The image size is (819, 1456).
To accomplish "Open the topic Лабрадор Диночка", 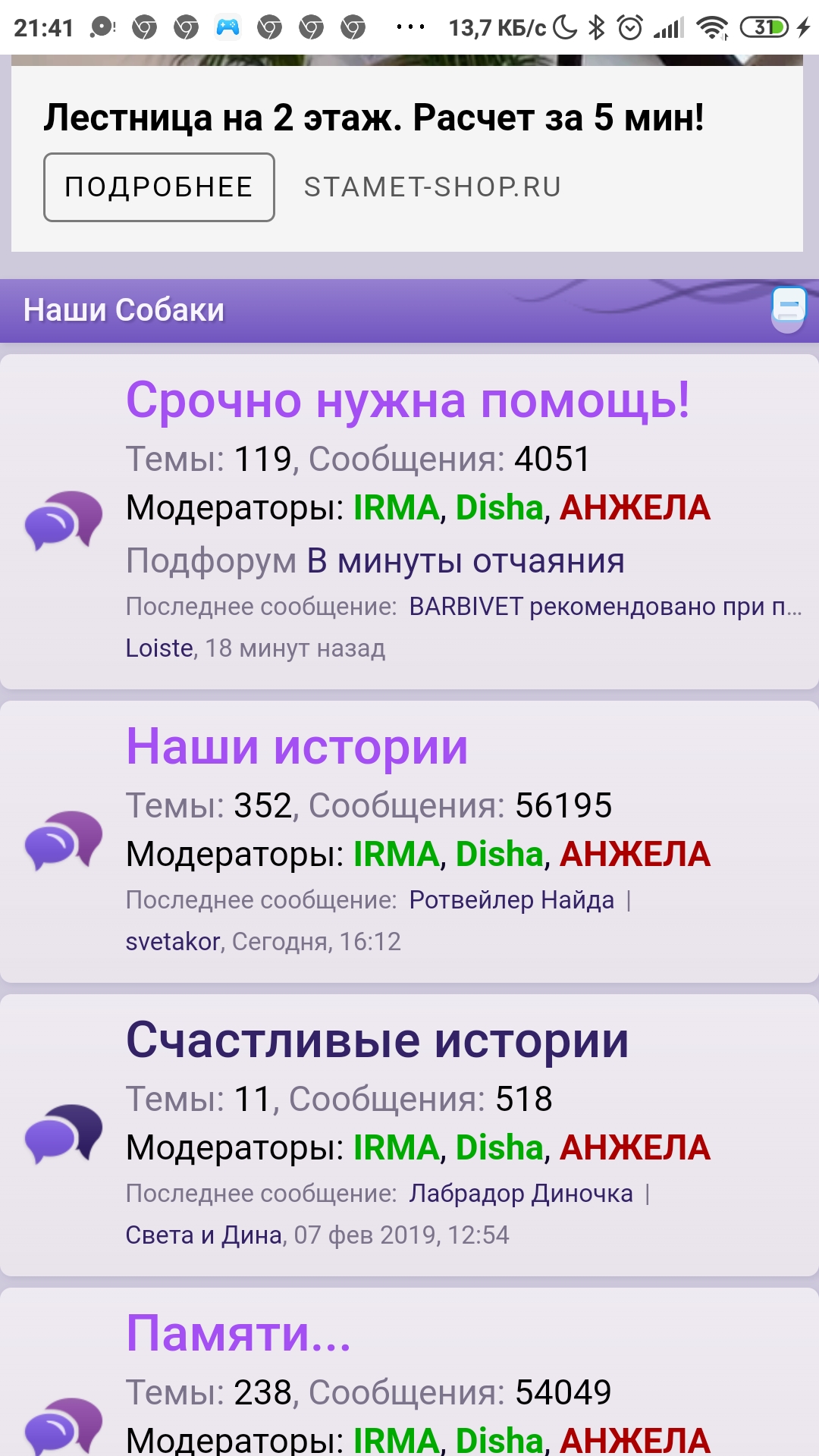I will [x=521, y=1194].
